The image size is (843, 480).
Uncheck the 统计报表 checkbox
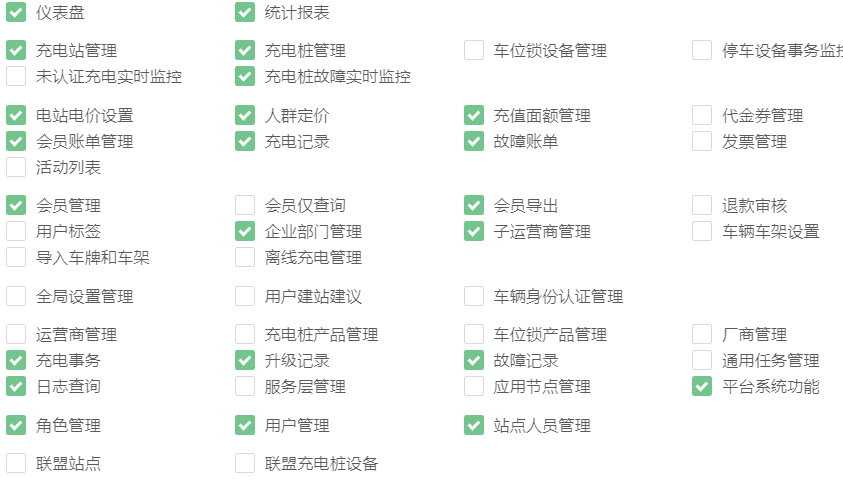(x=245, y=12)
